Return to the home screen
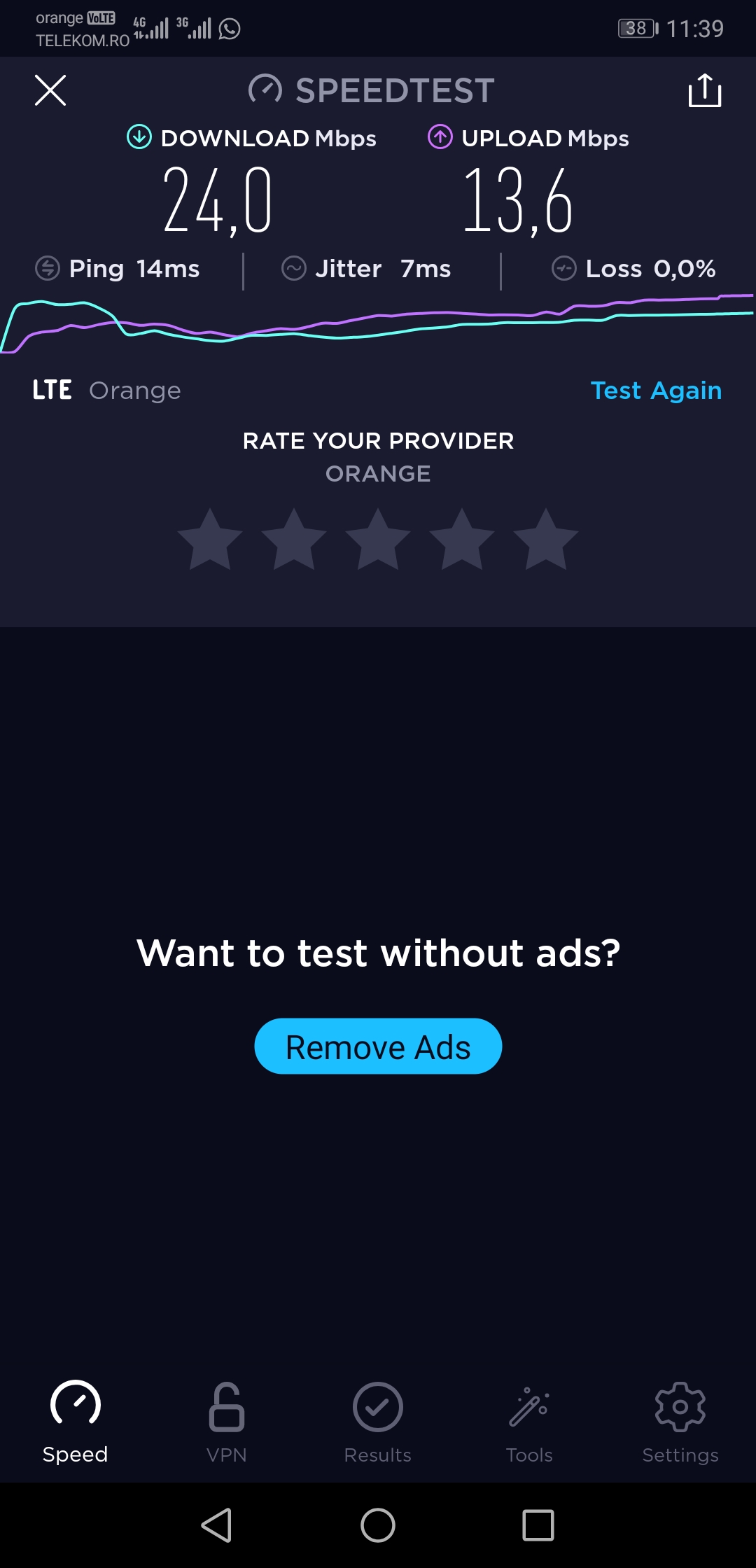Viewport: 756px width, 1568px height. [378, 1525]
